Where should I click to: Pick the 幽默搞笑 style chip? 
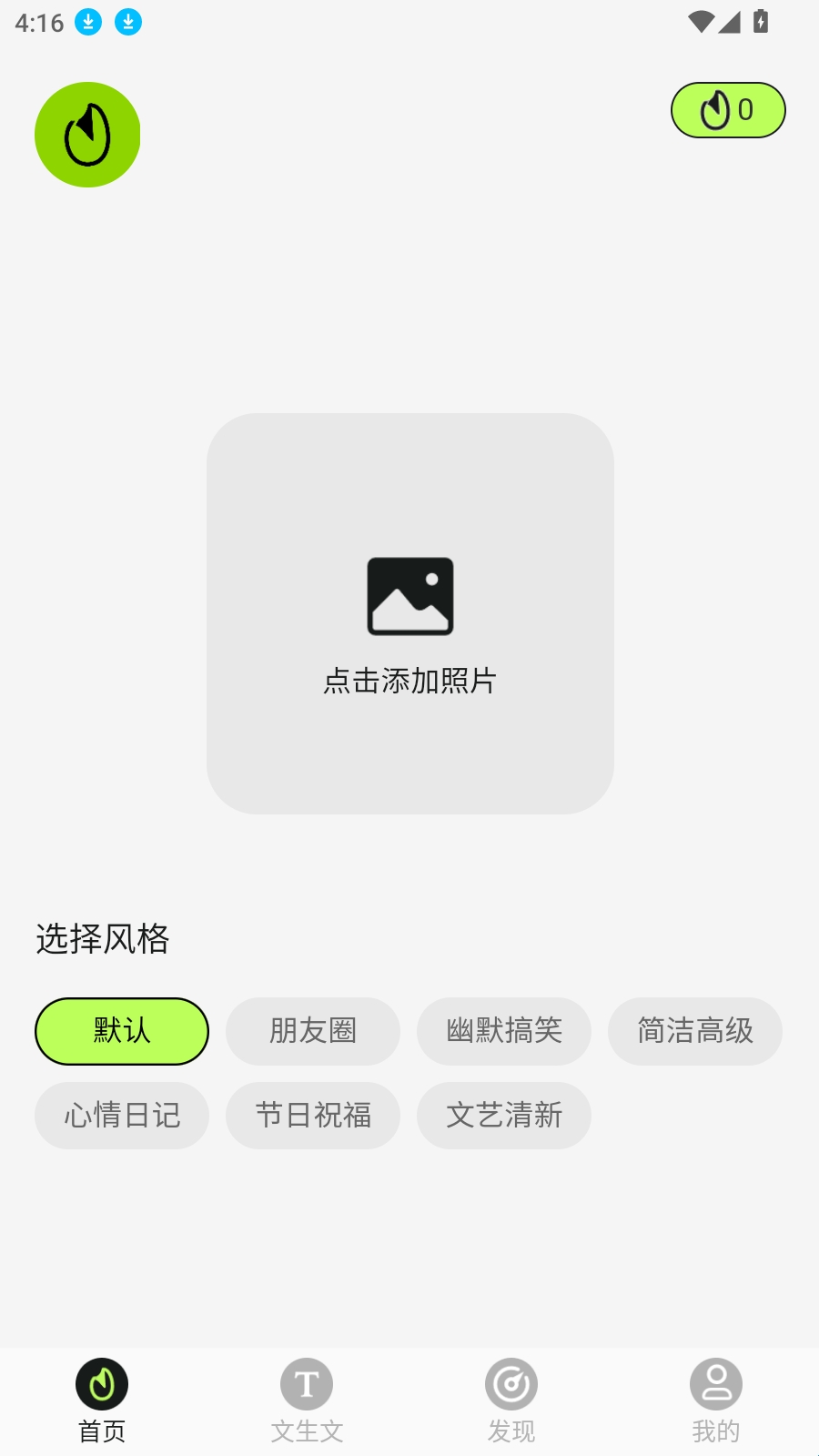[504, 1031]
